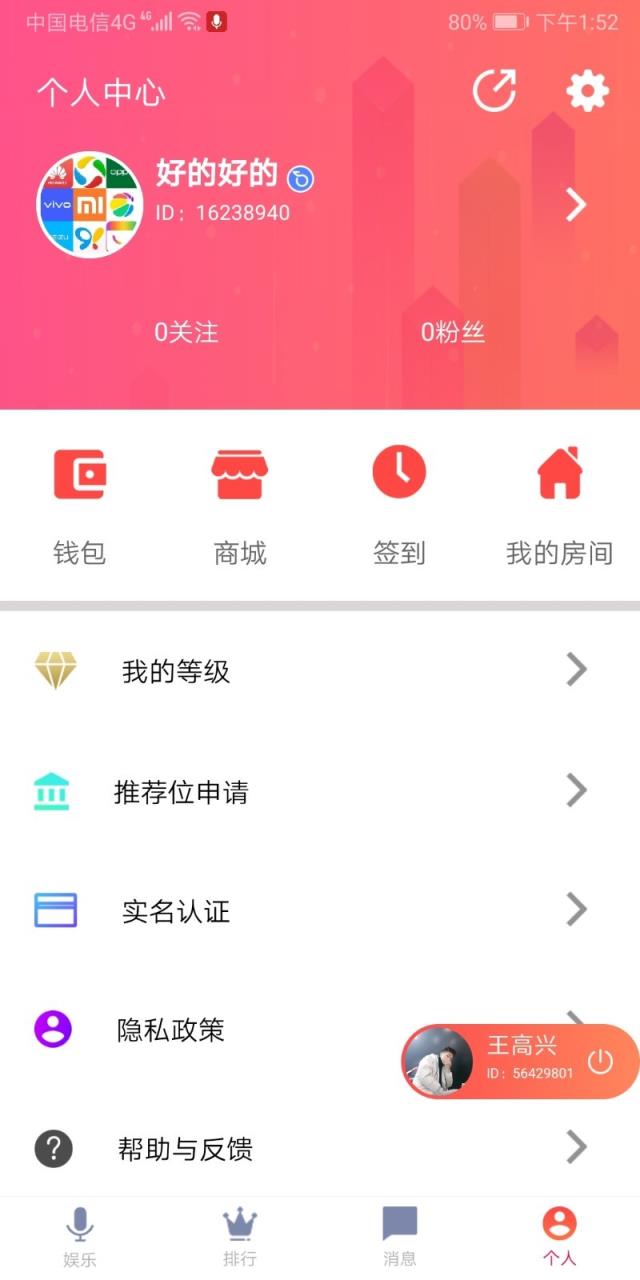View the 0关注 following list
This screenshot has height=1280, width=640.
point(186,332)
